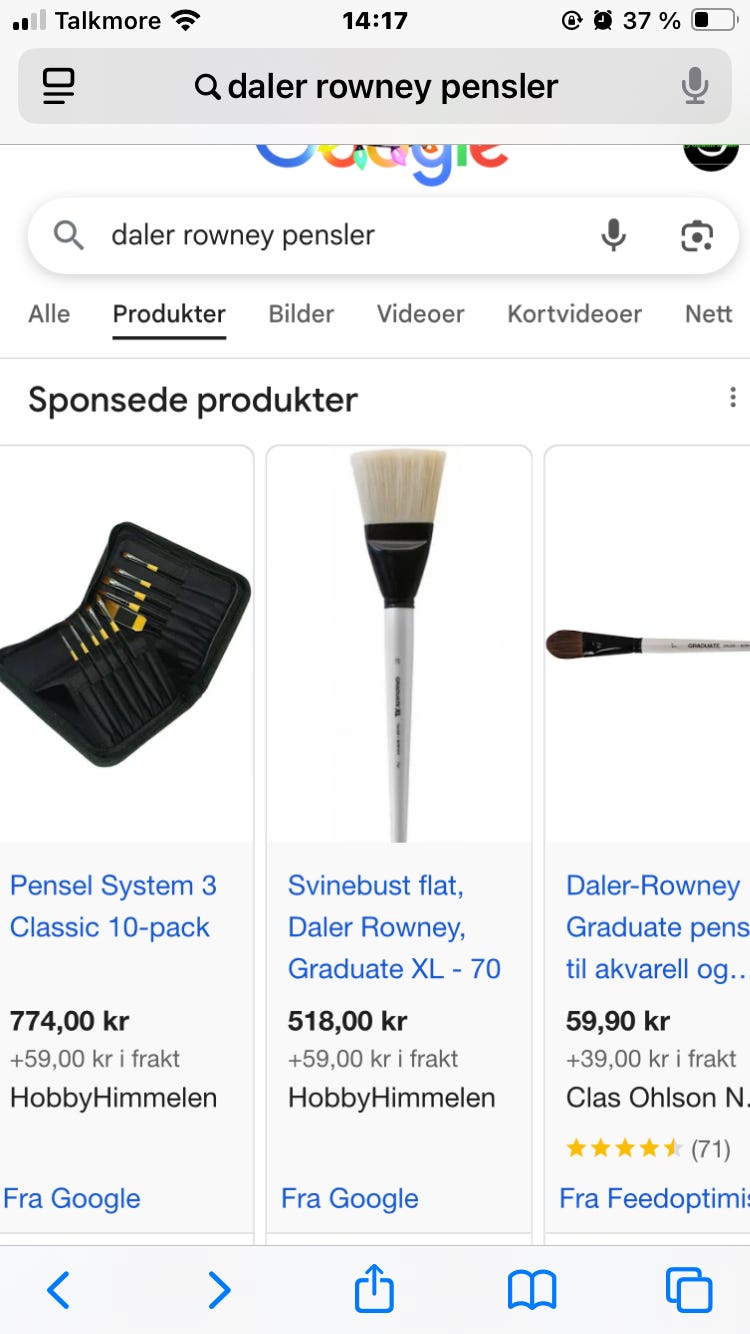Tap the share icon in Safari toolbar
750x1334 pixels.
[373, 1290]
